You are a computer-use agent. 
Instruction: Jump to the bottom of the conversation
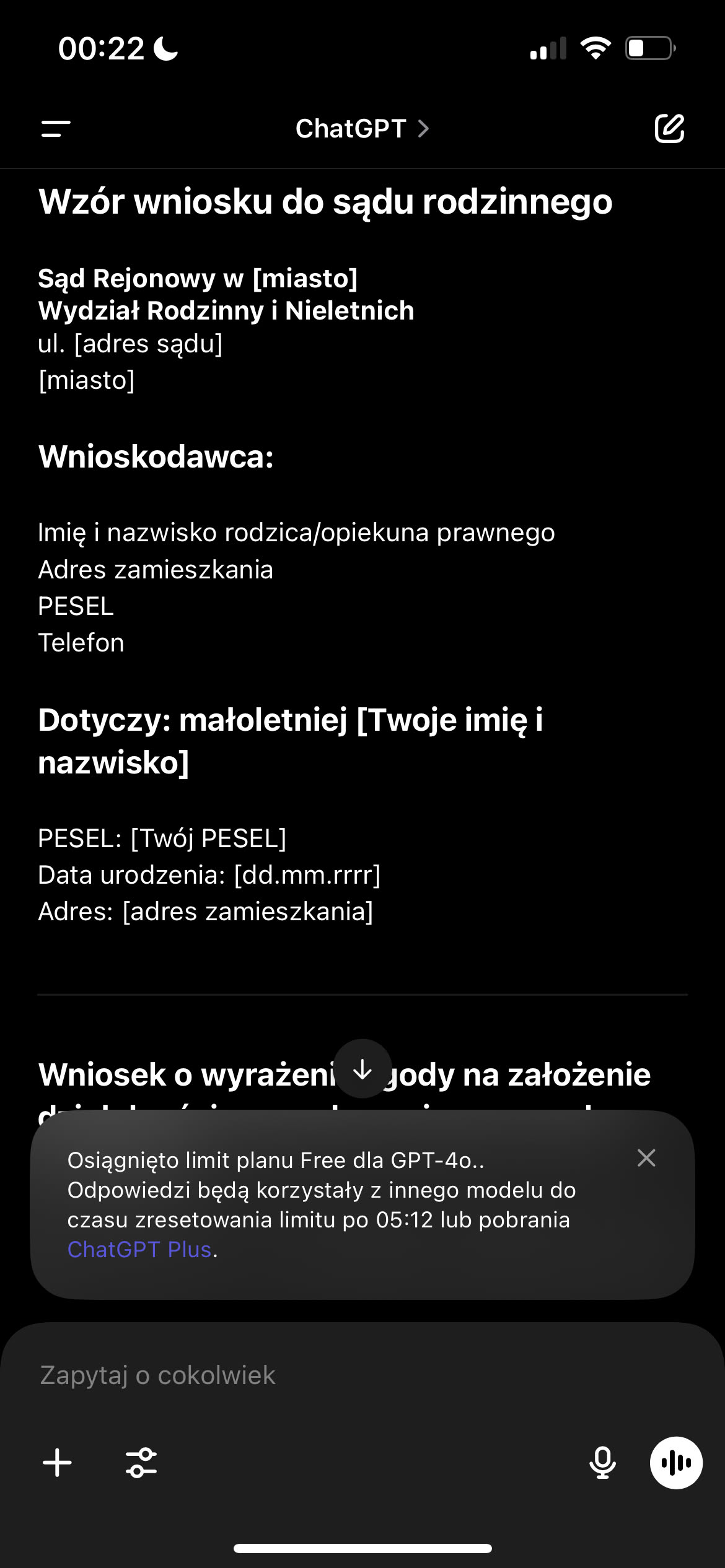pos(362,1069)
